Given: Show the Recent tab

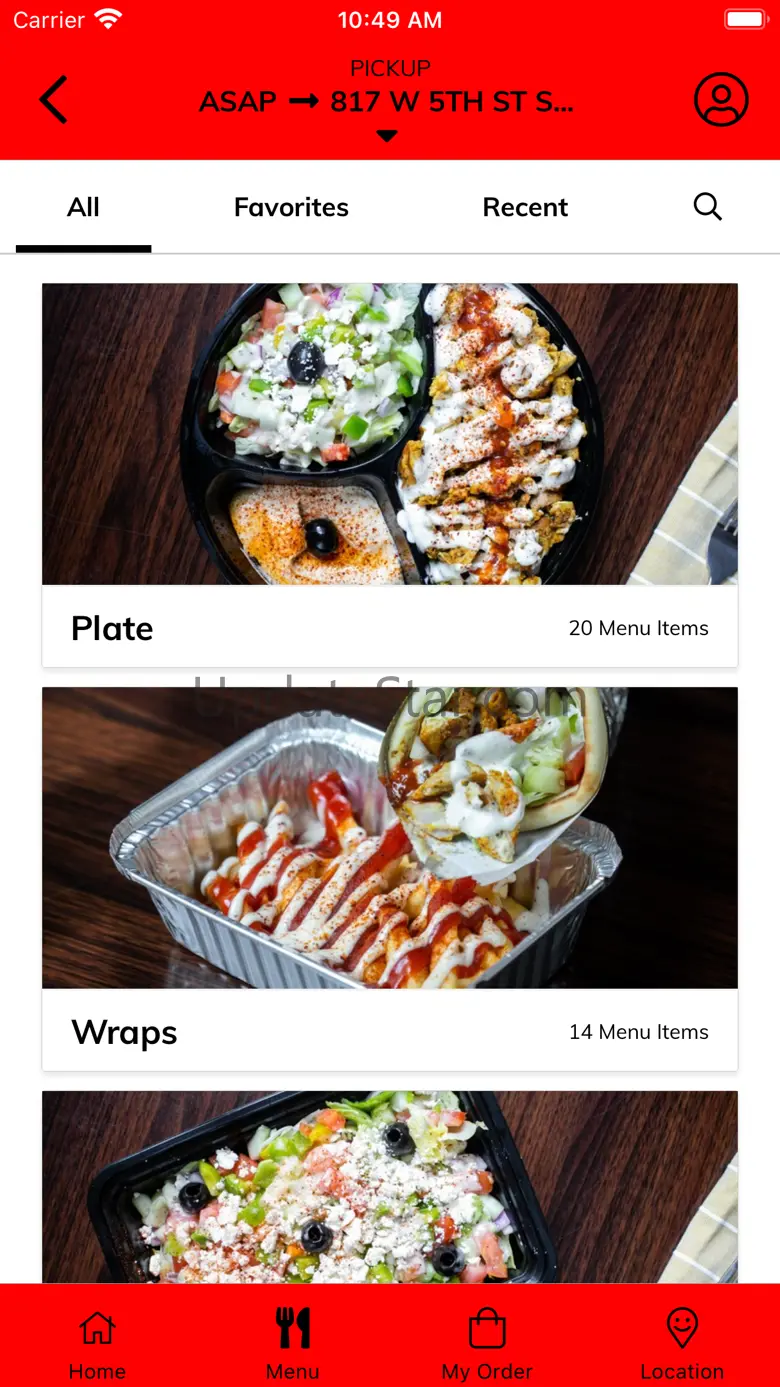Looking at the screenshot, I should pyautogui.click(x=525, y=208).
